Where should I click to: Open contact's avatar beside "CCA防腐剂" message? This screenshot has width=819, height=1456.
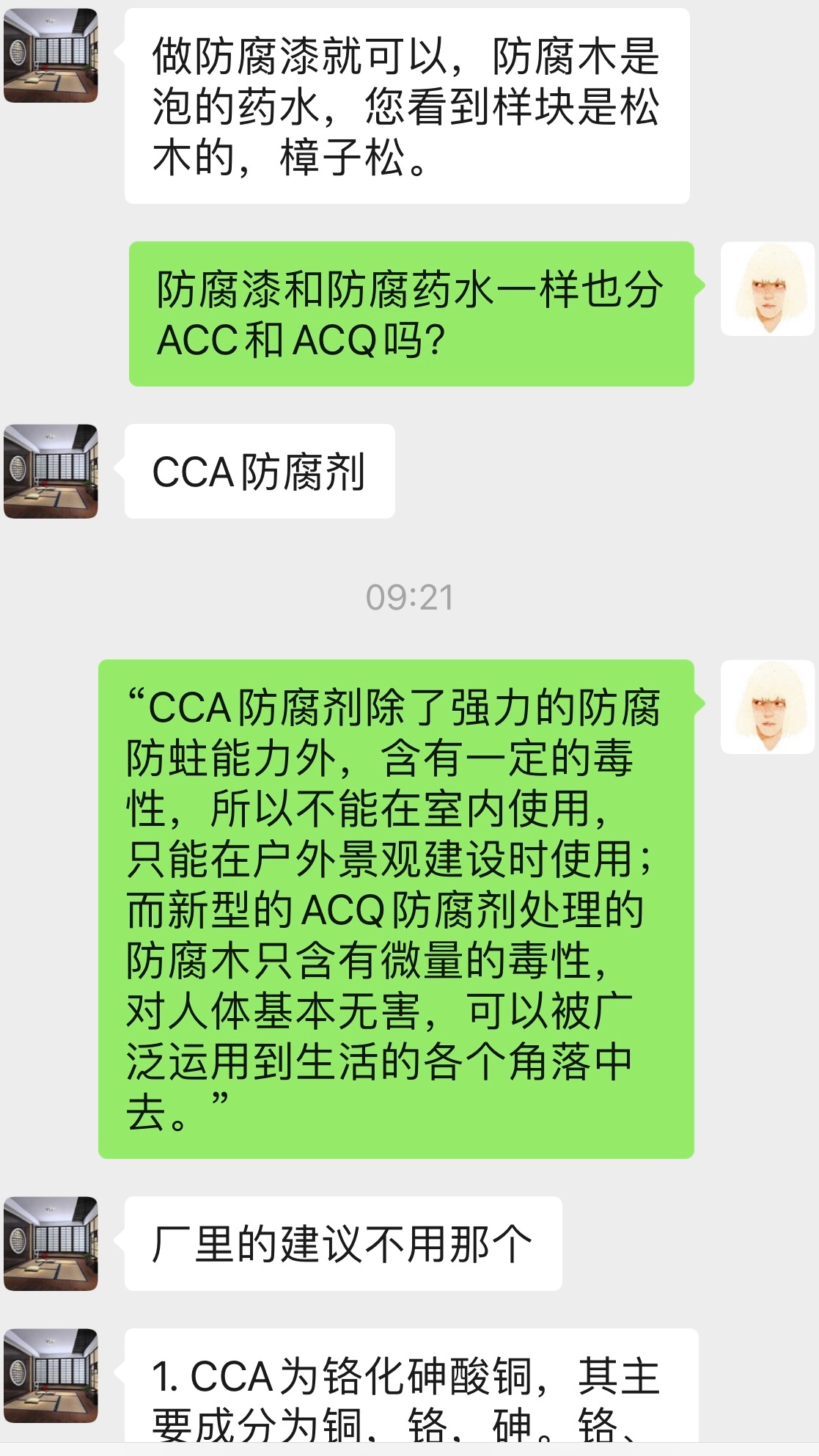(x=51, y=471)
